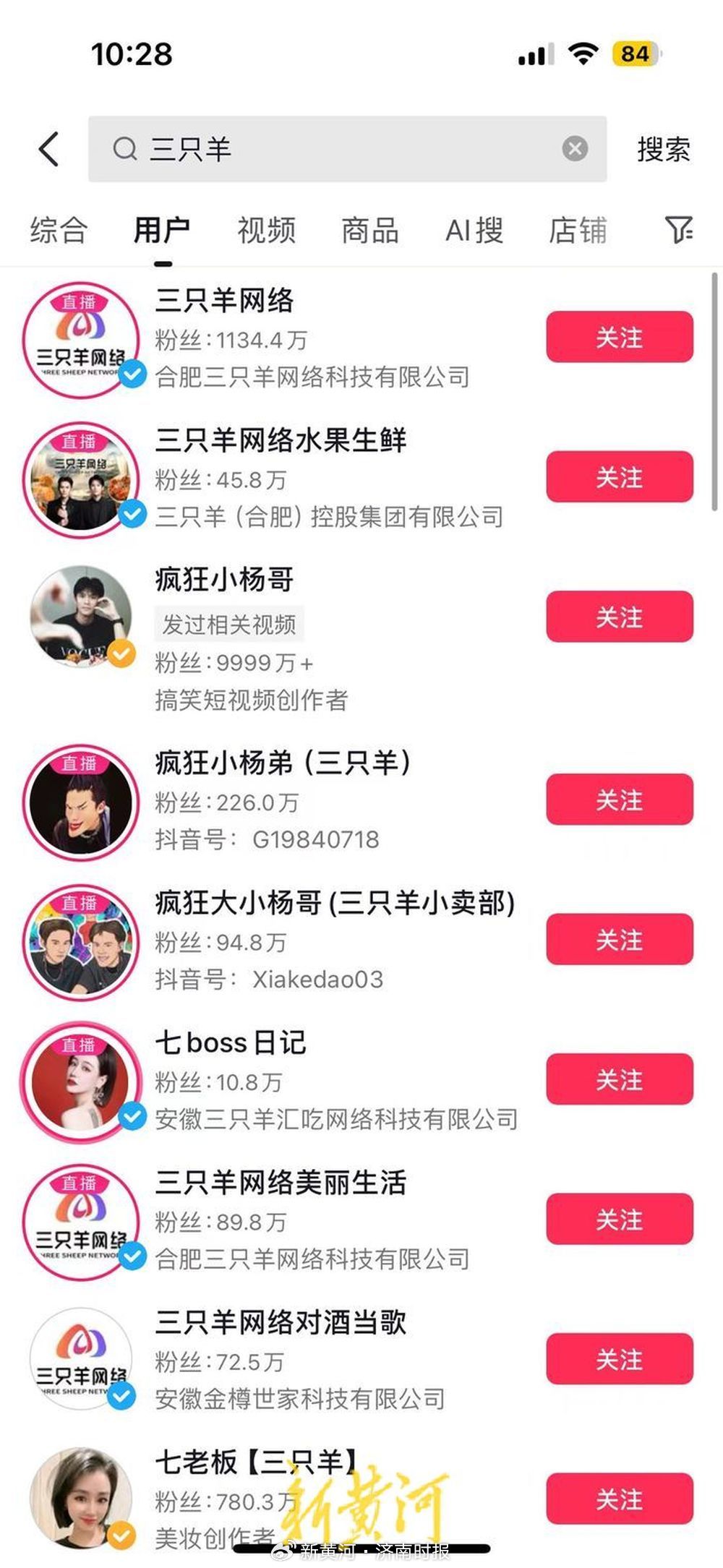The image size is (723, 1568).
Task: Follow 七boss日记
Action: click(619, 1079)
